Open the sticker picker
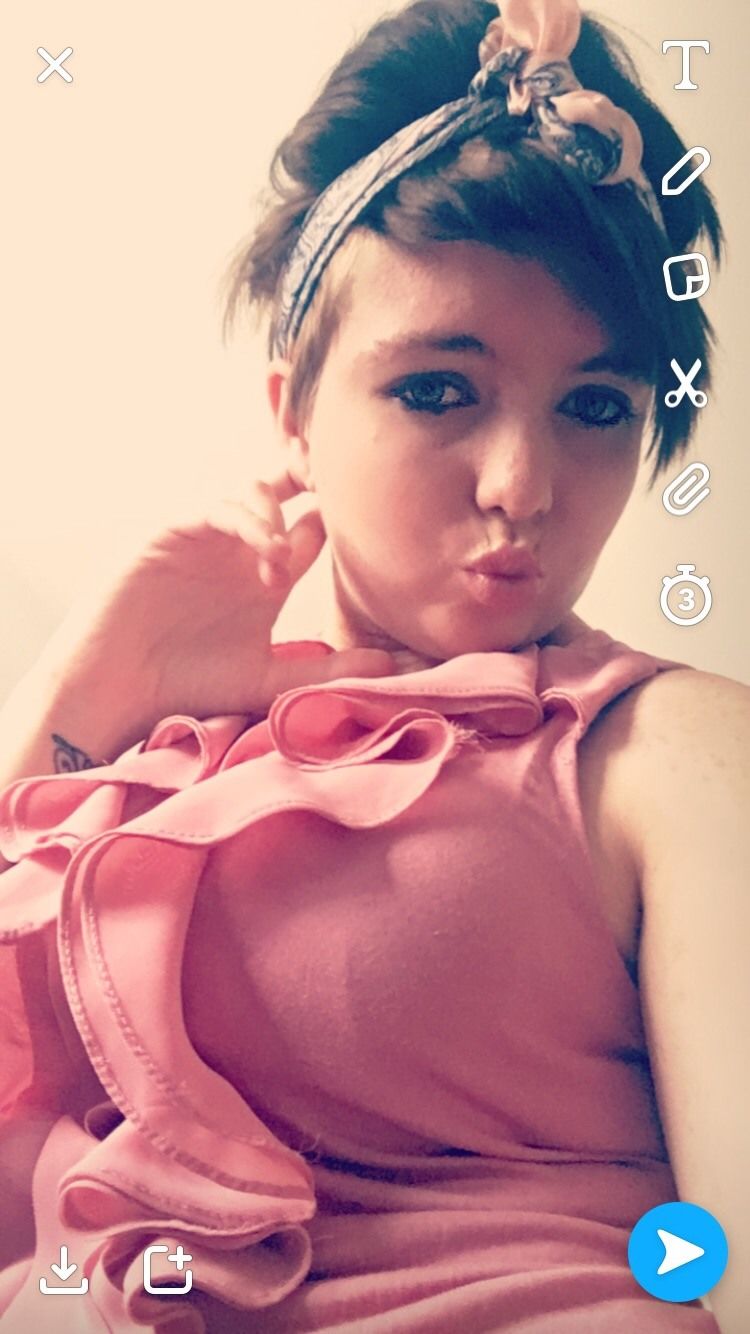Screen dimensions: 750x1334 coord(686,276)
